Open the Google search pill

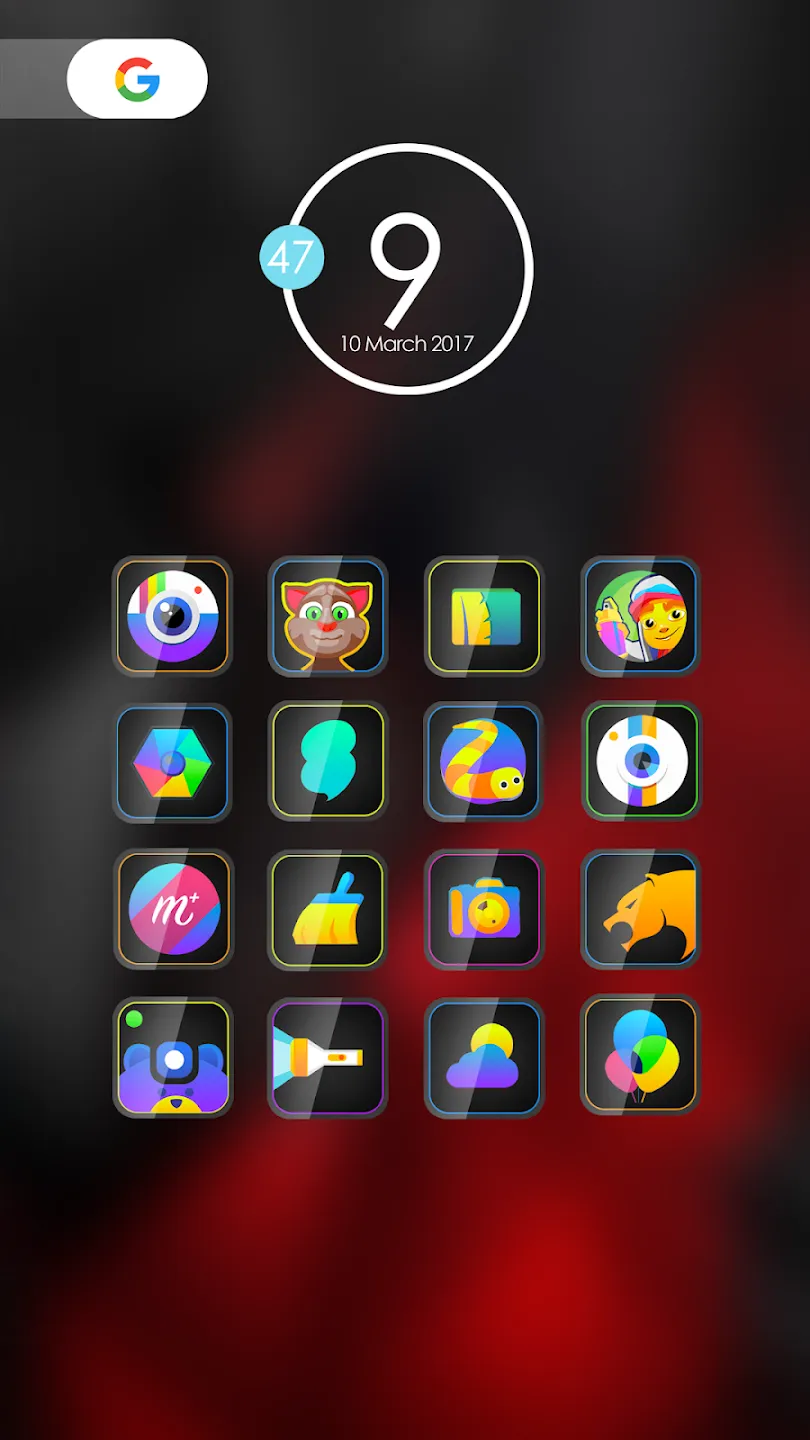tap(137, 79)
